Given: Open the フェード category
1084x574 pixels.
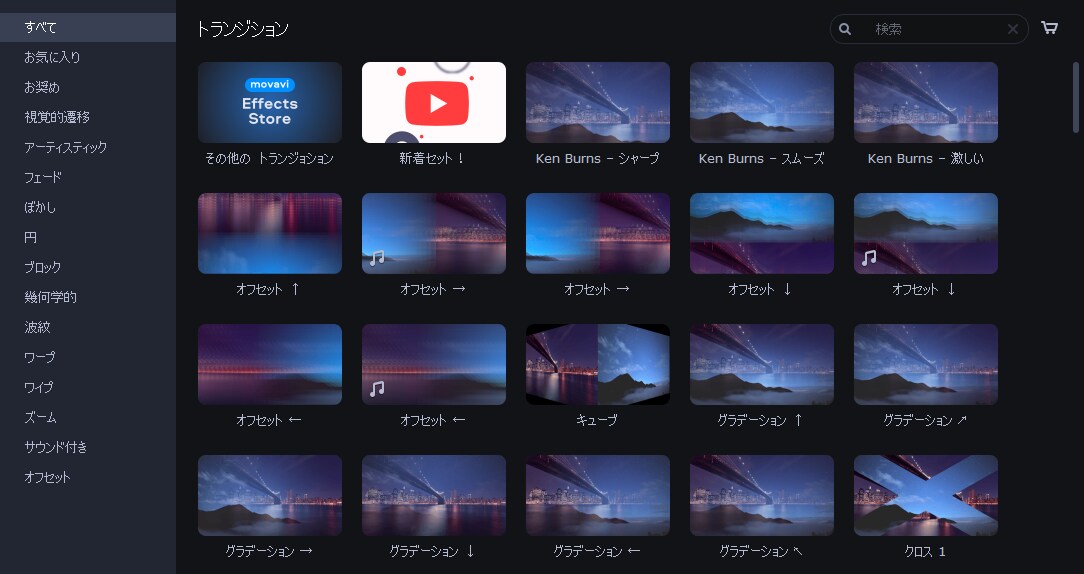Looking at the screenshot, I should (43, 177).
